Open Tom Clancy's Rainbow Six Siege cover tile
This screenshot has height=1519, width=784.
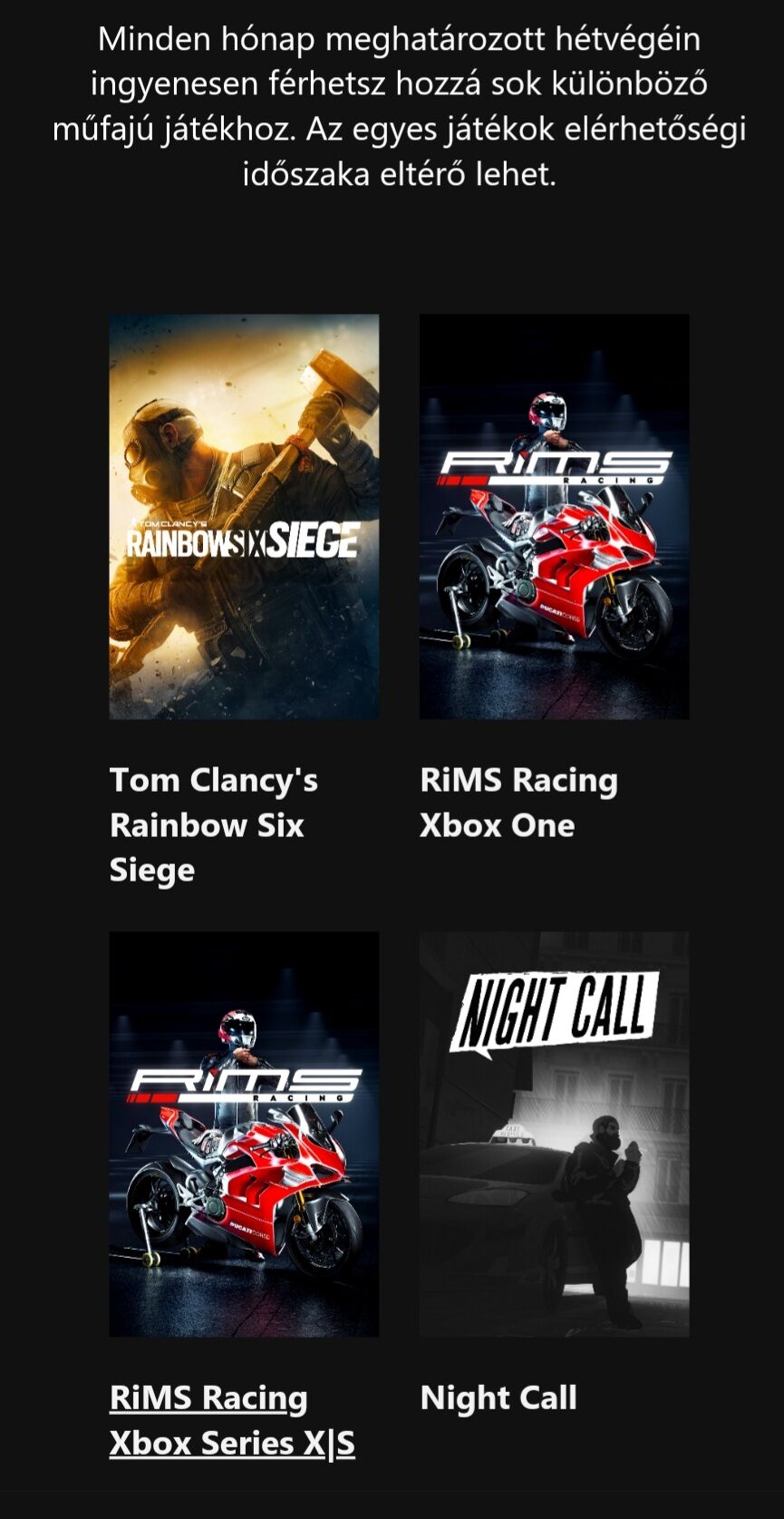244,517
